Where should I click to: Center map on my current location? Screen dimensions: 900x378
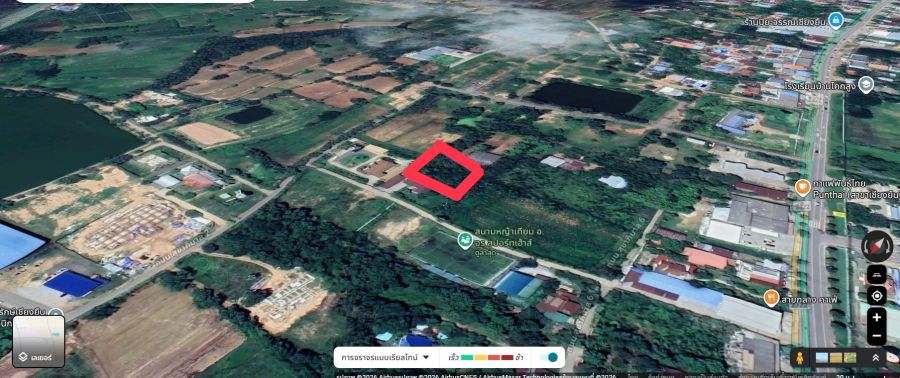(876, 296)
